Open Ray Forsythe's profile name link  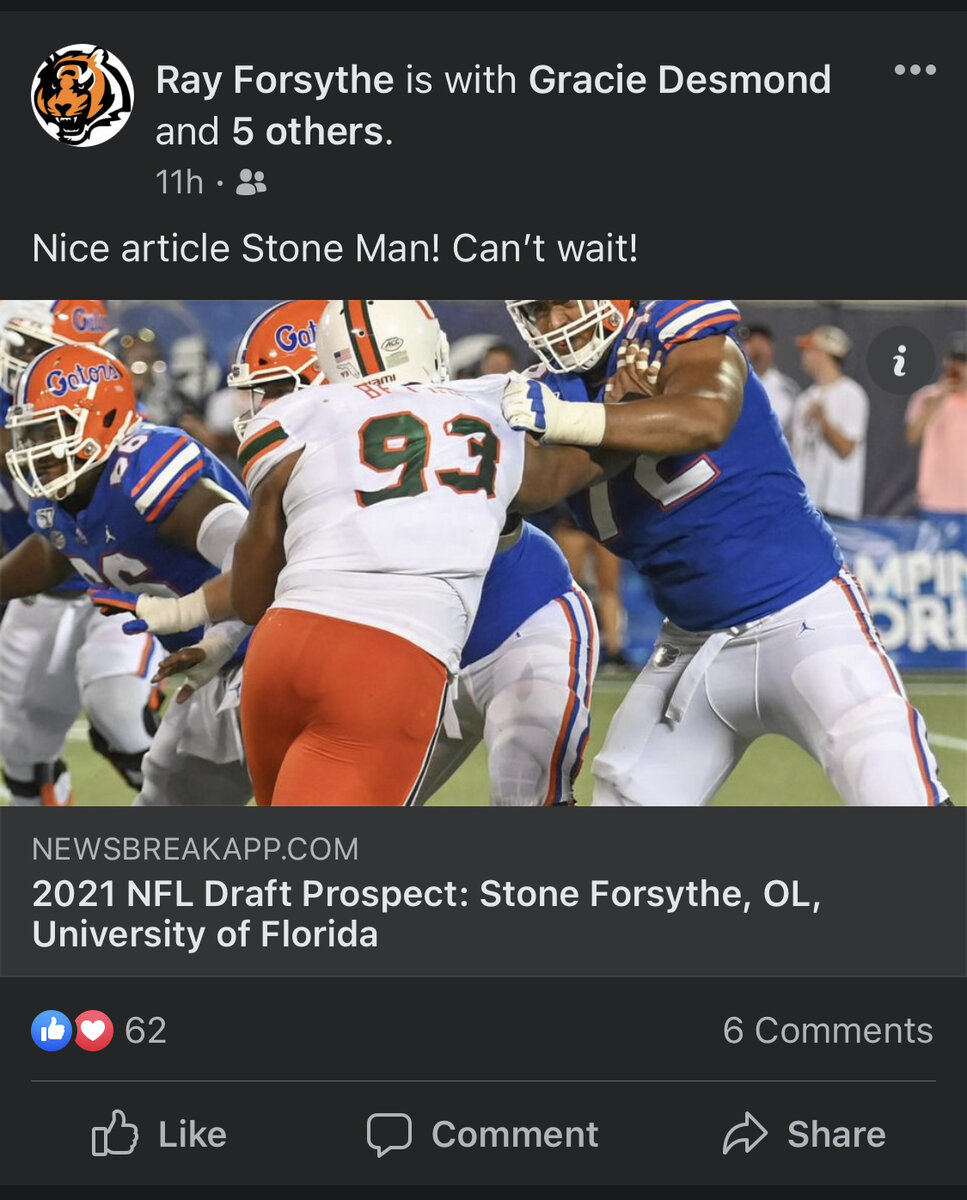[274, 80]
